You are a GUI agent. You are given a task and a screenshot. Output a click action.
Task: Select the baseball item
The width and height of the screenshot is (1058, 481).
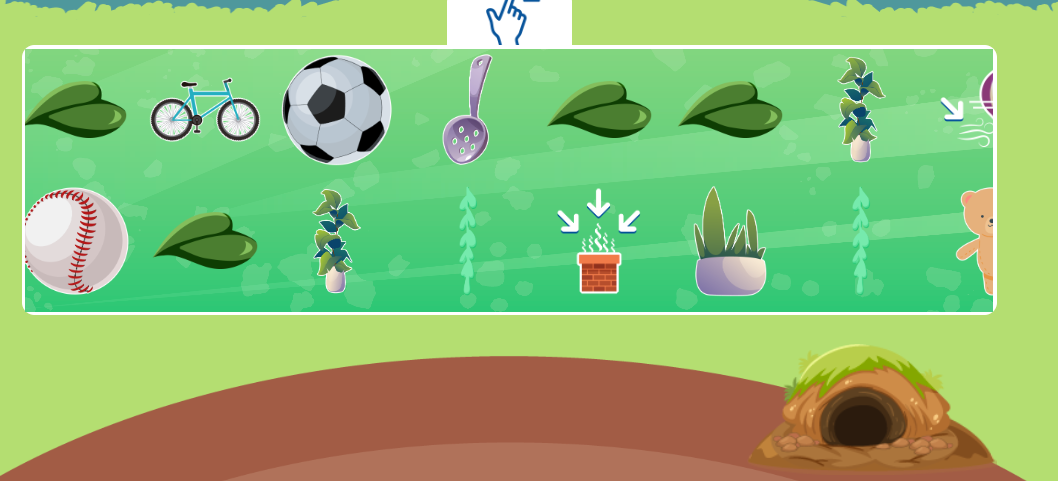pyautogui.click(x=75, y=241)
